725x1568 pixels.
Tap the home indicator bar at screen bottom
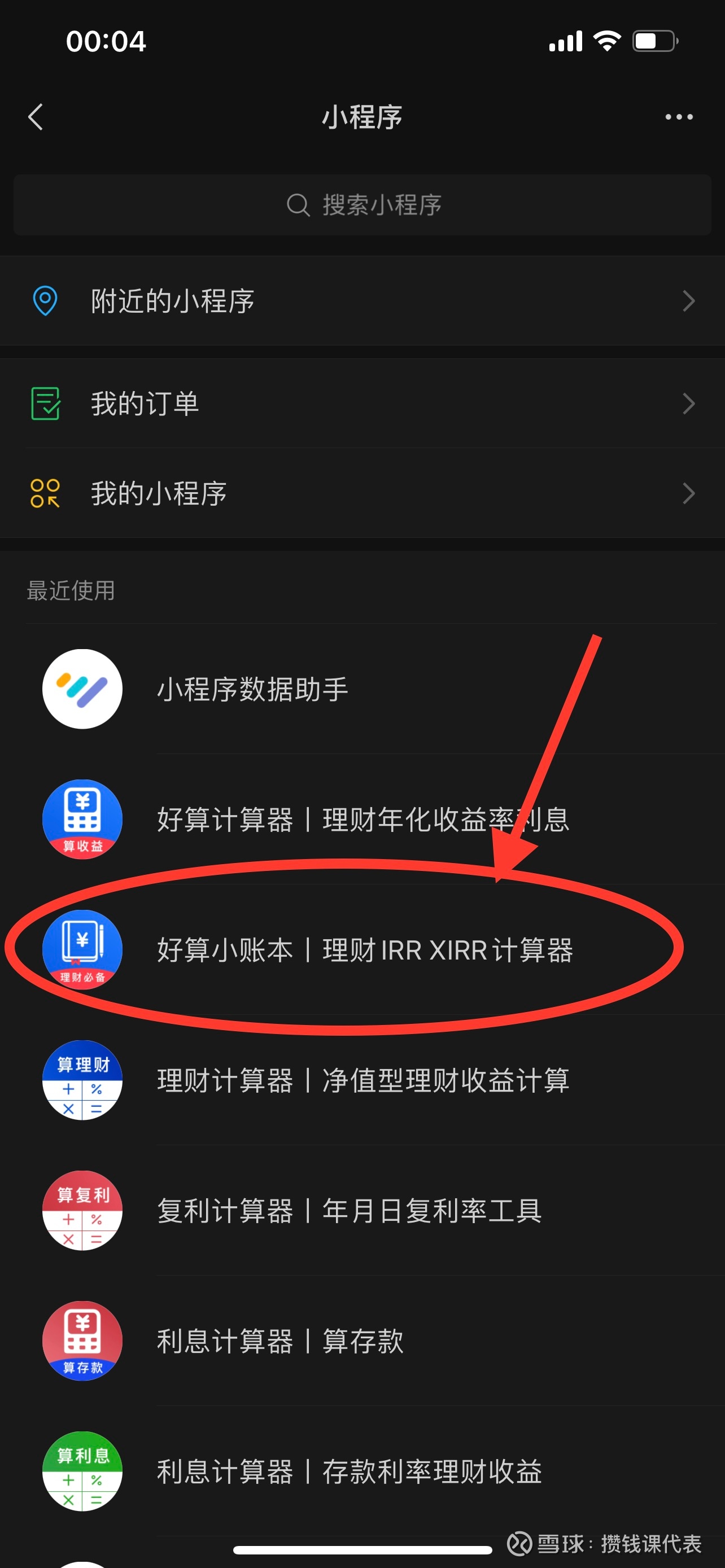click(x=362, y=1549)
